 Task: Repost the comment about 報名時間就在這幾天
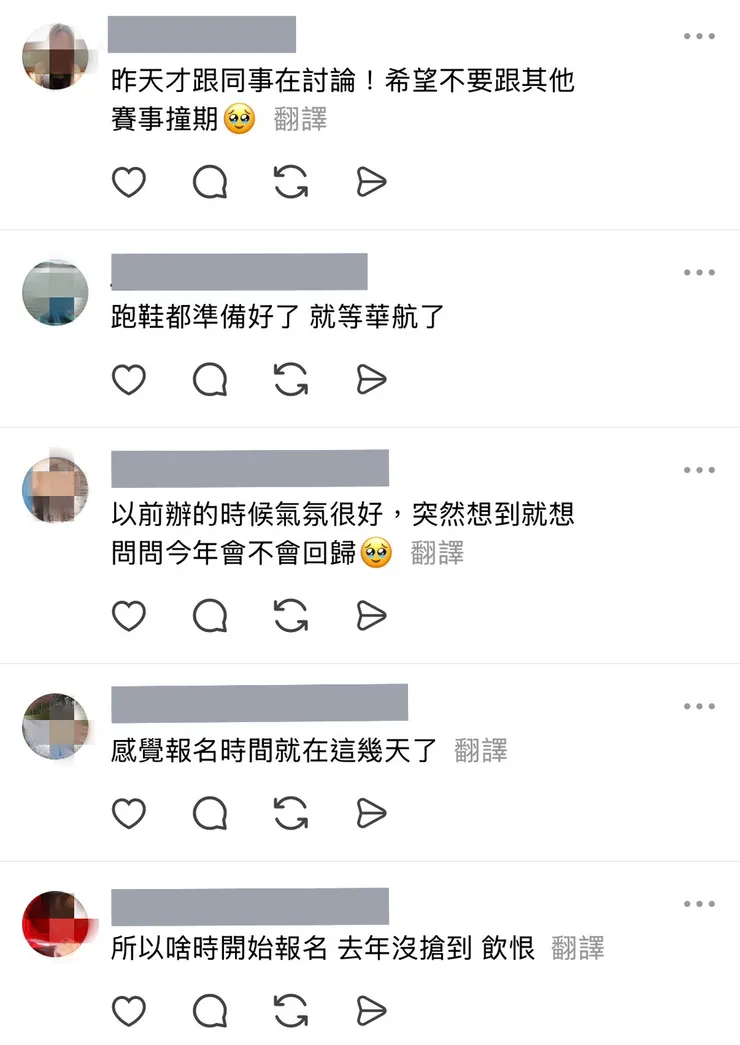point(289,815)
